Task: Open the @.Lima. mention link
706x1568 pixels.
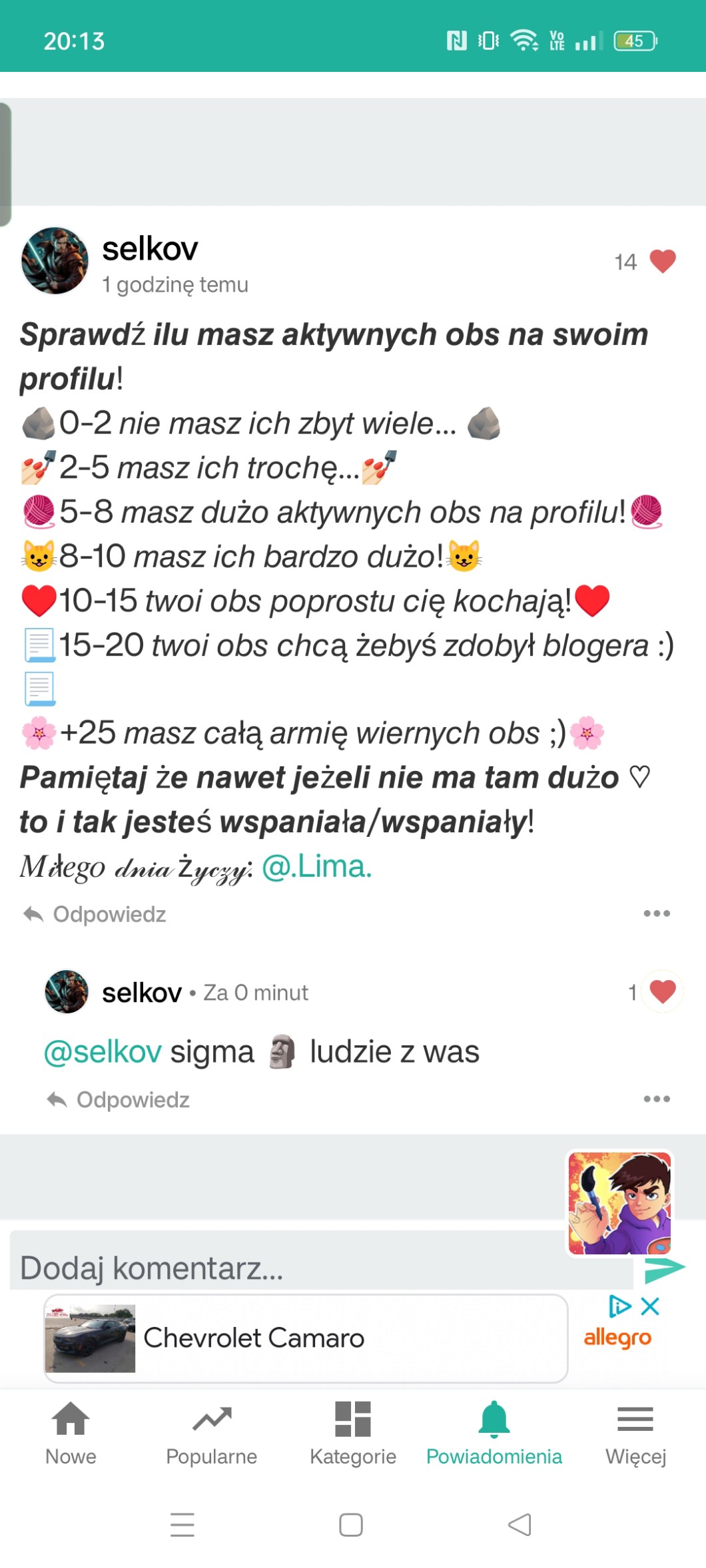Action: tap(316, 866)
